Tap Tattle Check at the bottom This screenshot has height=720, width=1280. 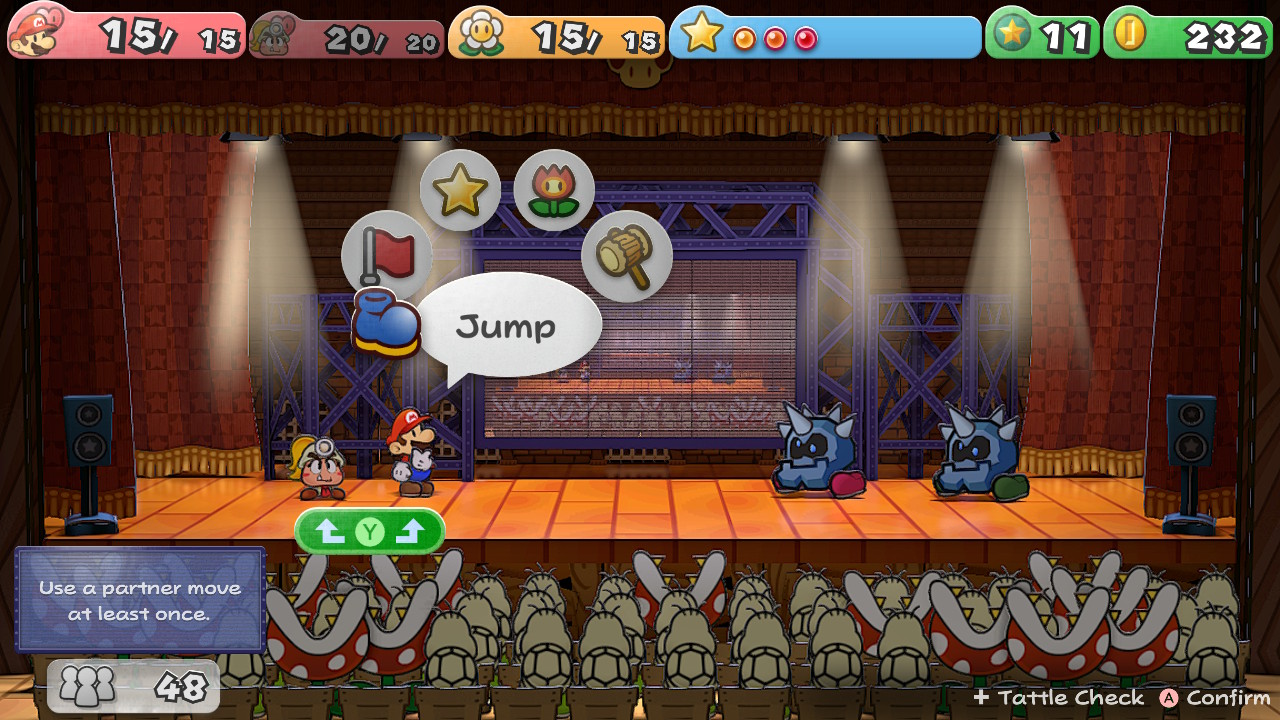1058,698
